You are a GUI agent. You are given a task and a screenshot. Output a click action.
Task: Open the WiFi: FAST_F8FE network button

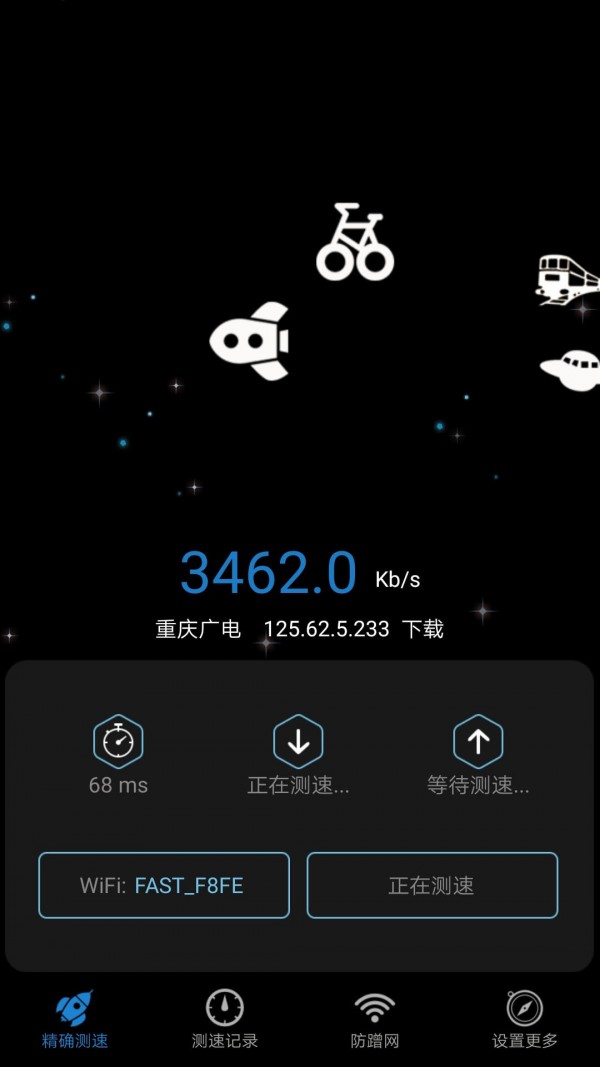pos(164,885)
